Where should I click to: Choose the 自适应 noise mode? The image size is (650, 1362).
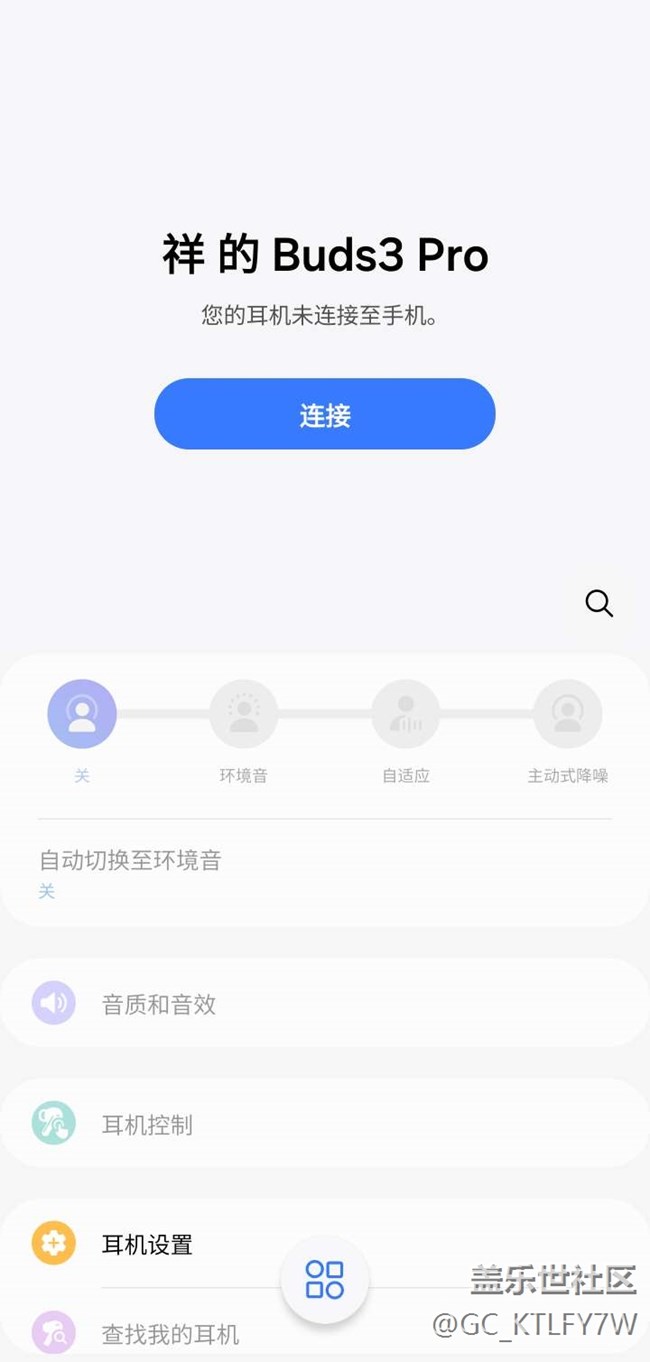pos(406,714)
